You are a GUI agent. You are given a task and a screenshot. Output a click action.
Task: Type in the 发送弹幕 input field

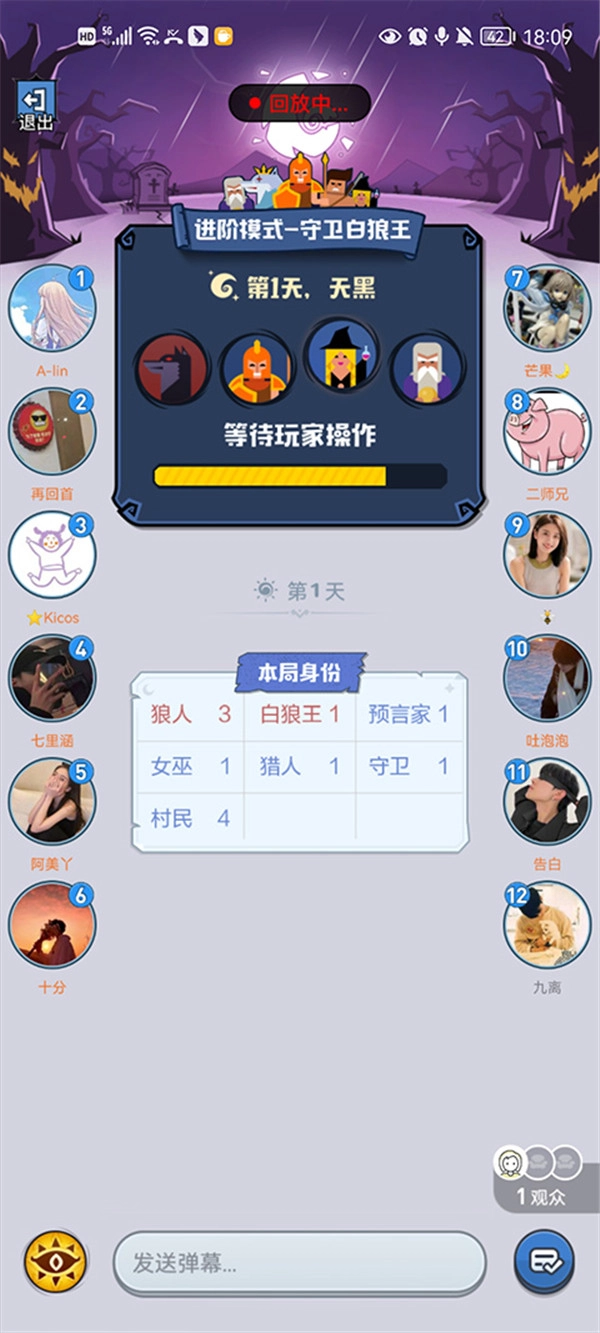(x=298, y=1263)
